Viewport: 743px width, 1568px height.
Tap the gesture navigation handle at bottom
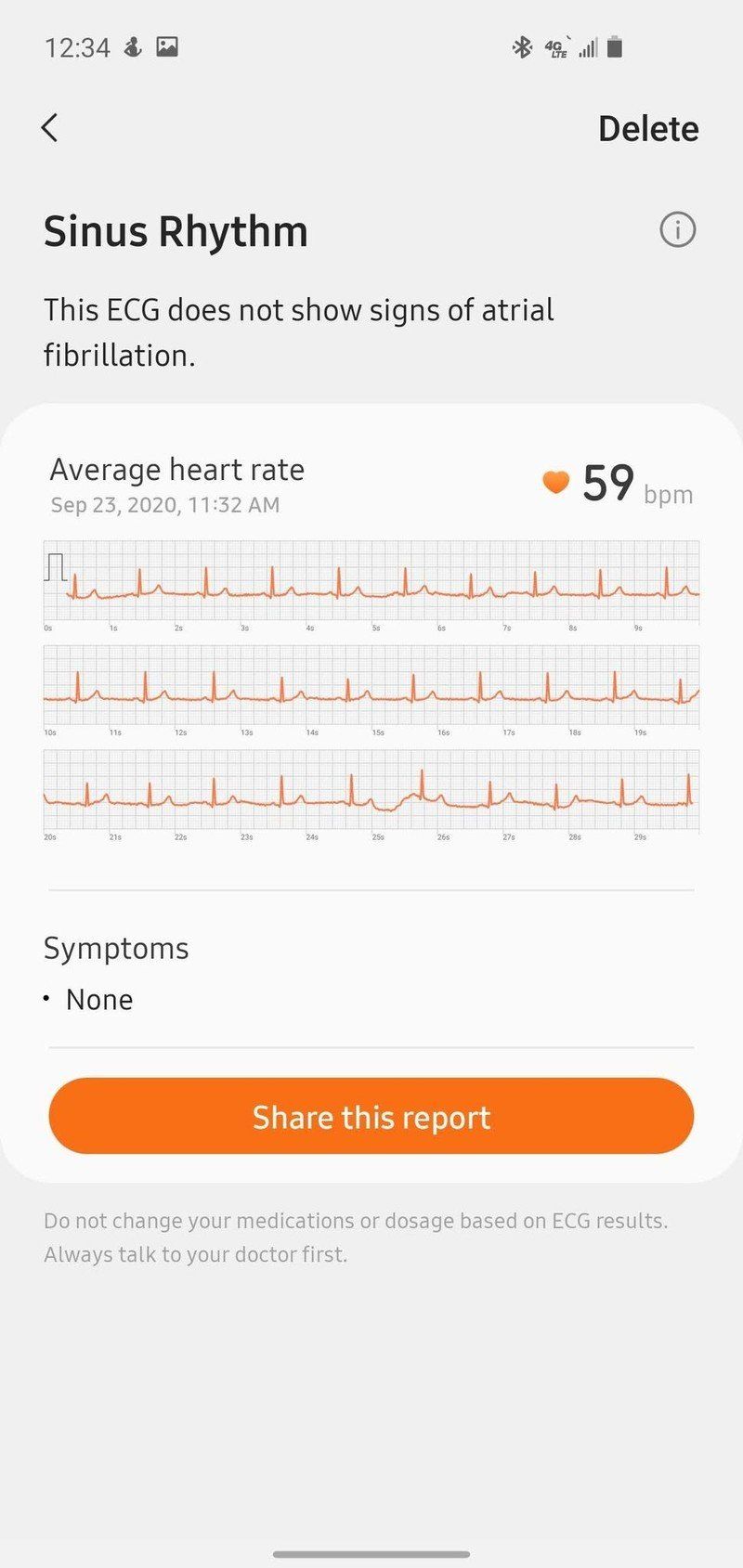coord(371,1552)
